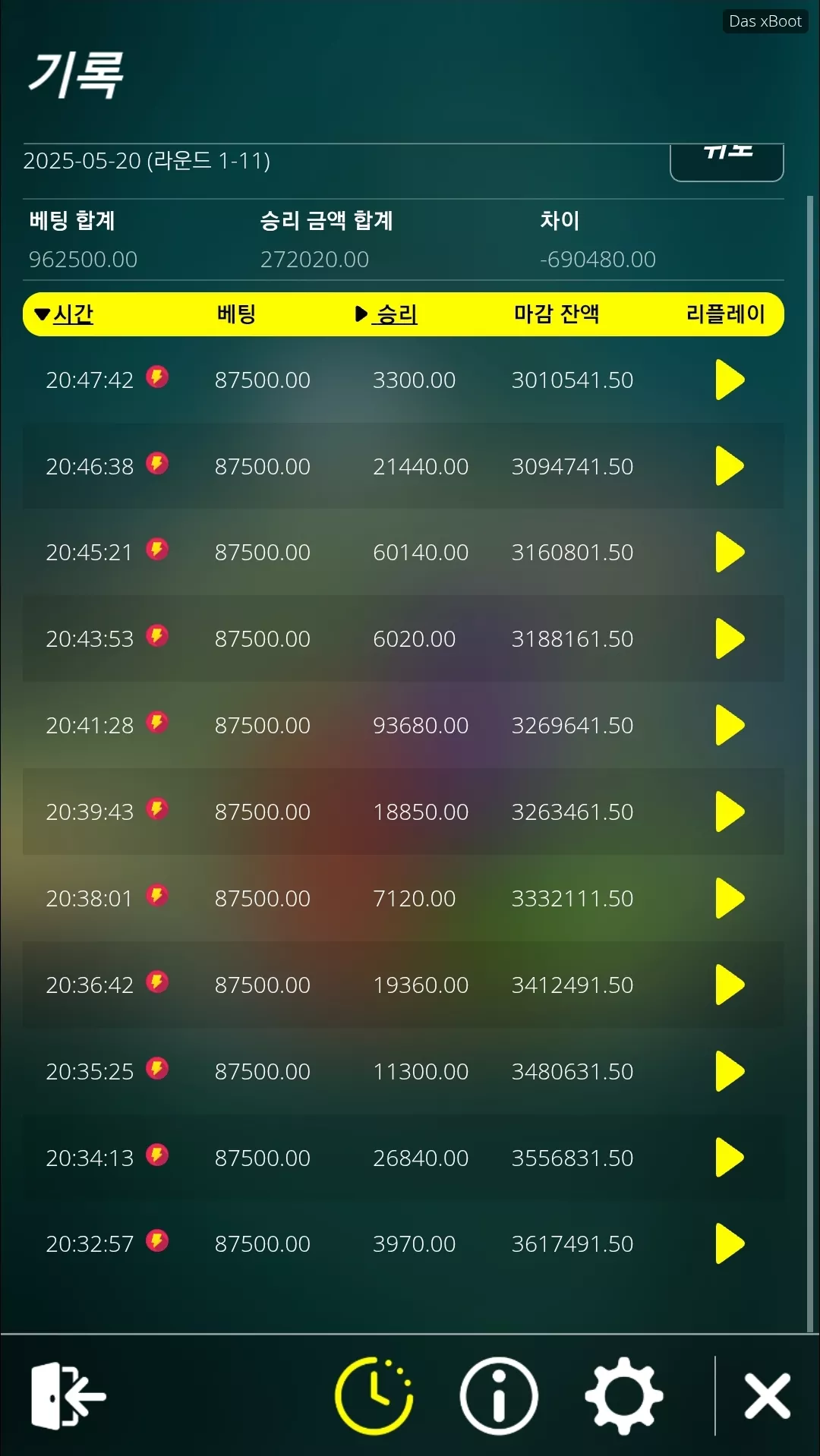Tap the exit door icon

tap(68, 1395)
